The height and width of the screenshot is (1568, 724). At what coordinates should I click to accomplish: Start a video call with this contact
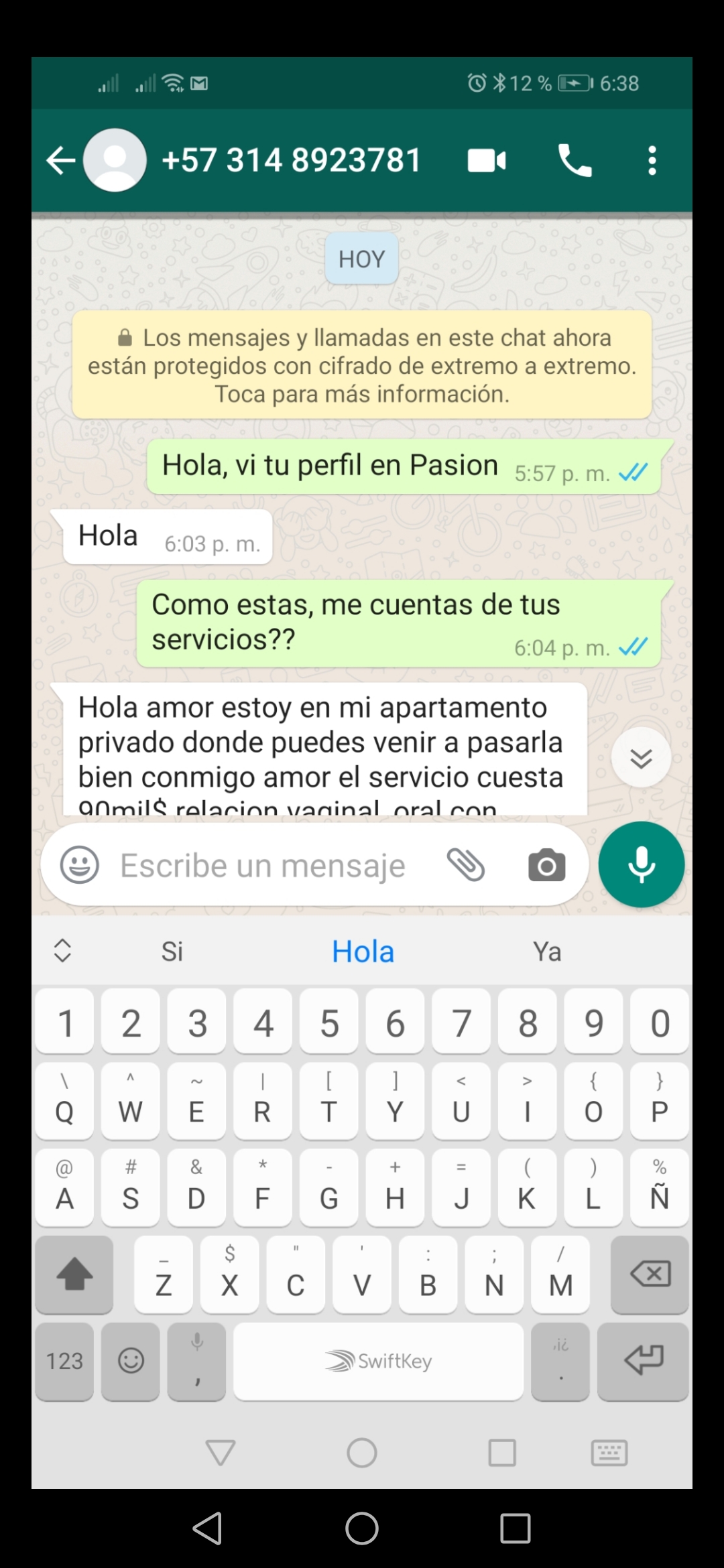pyautogui.click(x=487, y=161)
